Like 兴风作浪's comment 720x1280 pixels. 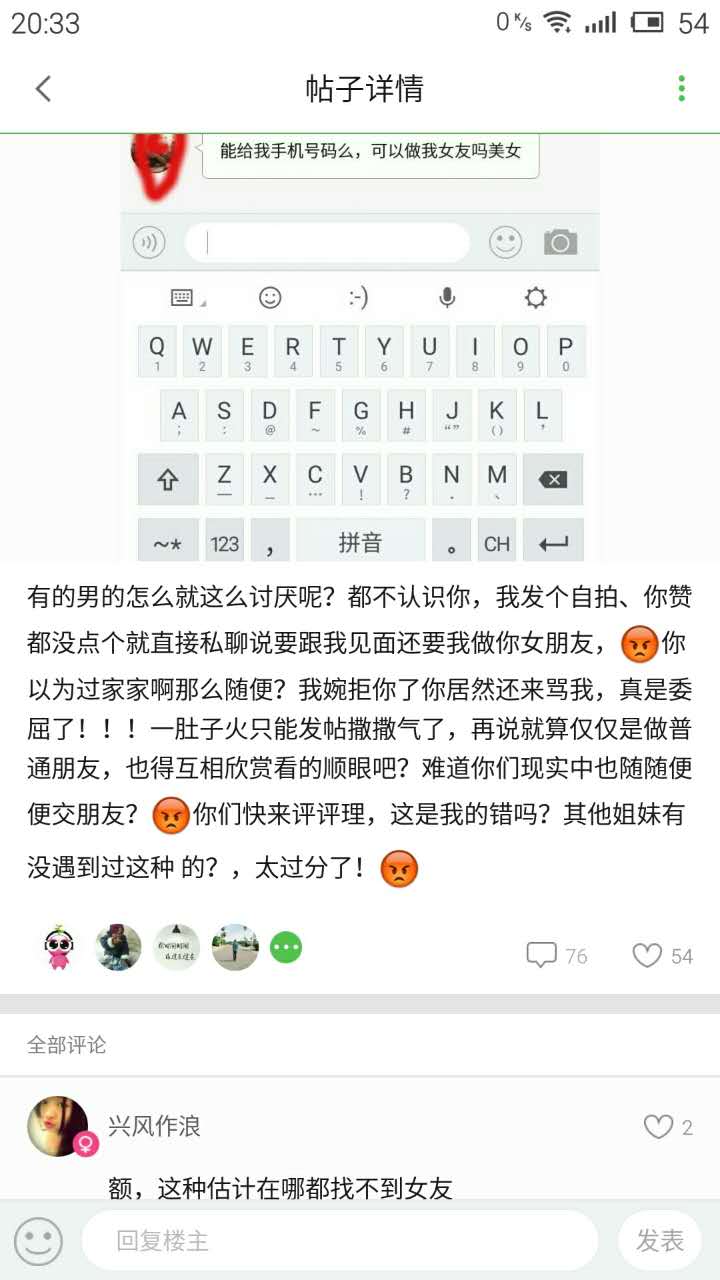click(x=668, y=1128)
